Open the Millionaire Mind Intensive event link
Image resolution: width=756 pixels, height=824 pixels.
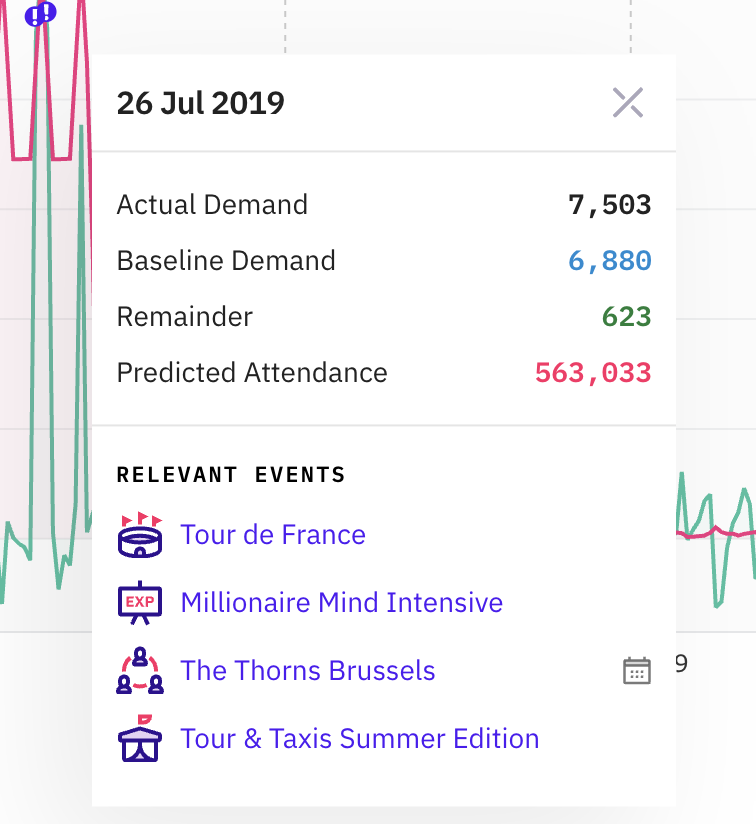tap(341, 603)
